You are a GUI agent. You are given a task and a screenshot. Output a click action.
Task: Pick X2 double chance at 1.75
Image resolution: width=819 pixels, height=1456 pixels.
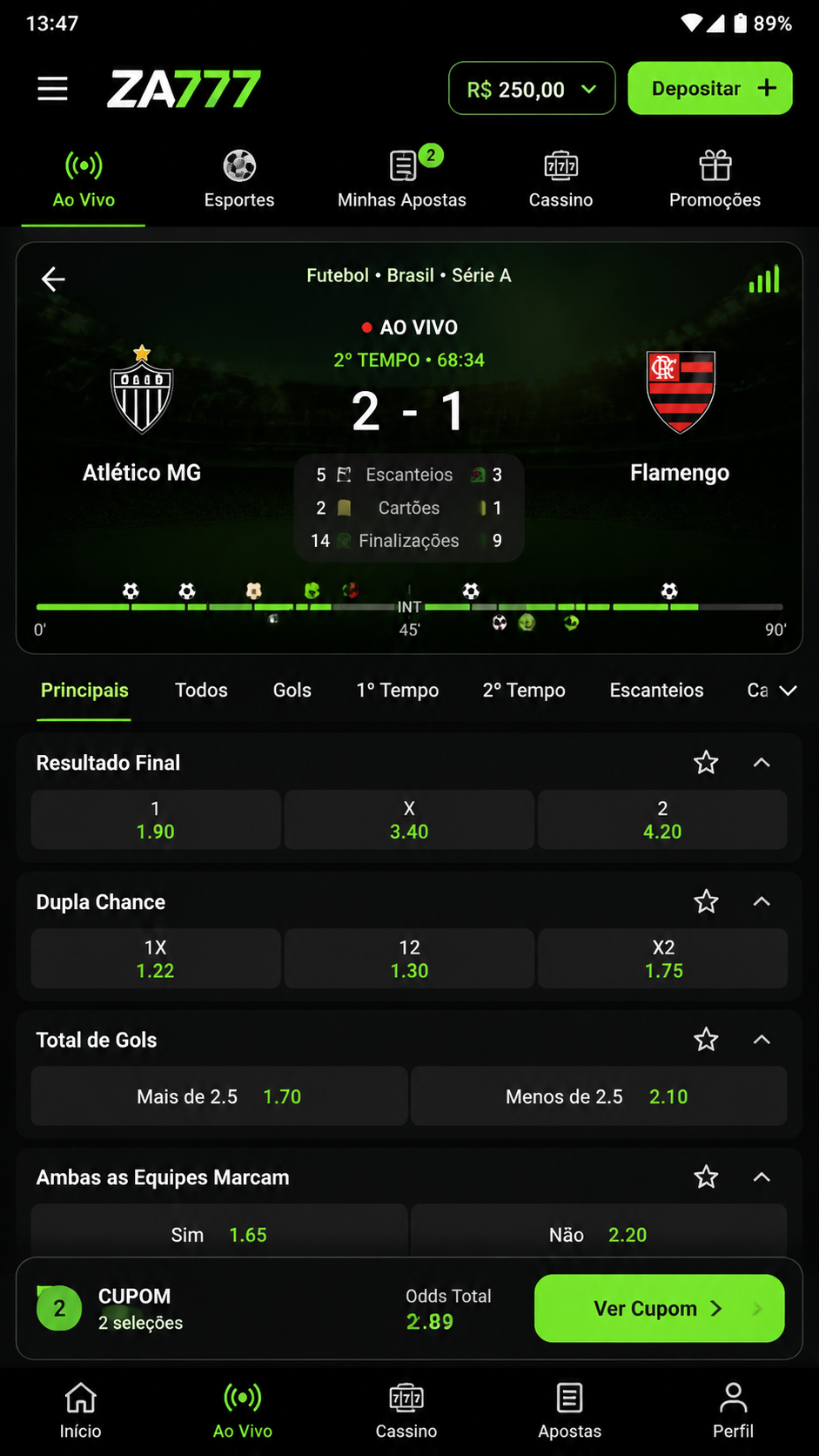663,959
